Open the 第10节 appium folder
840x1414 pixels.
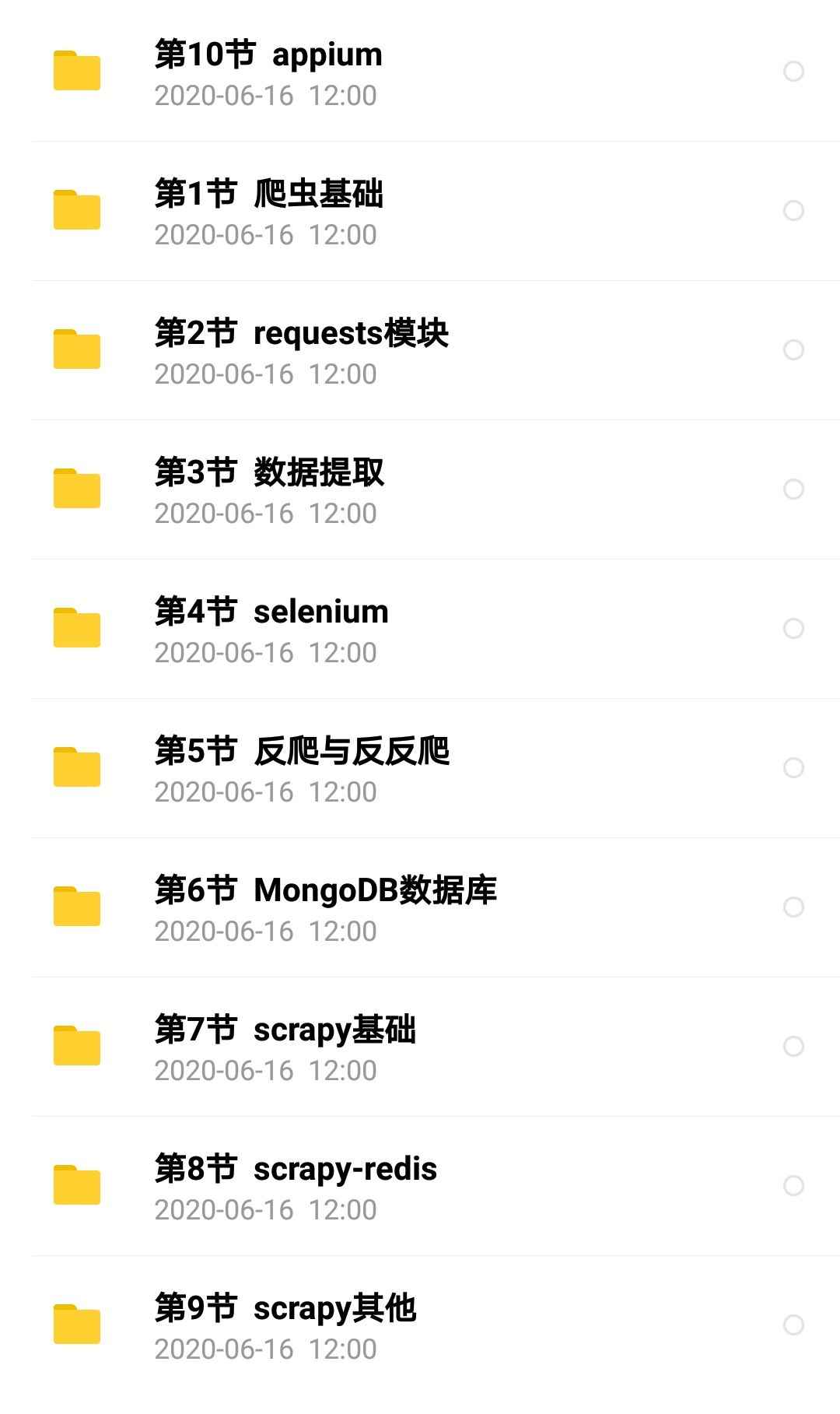click(x=268, y=72)
